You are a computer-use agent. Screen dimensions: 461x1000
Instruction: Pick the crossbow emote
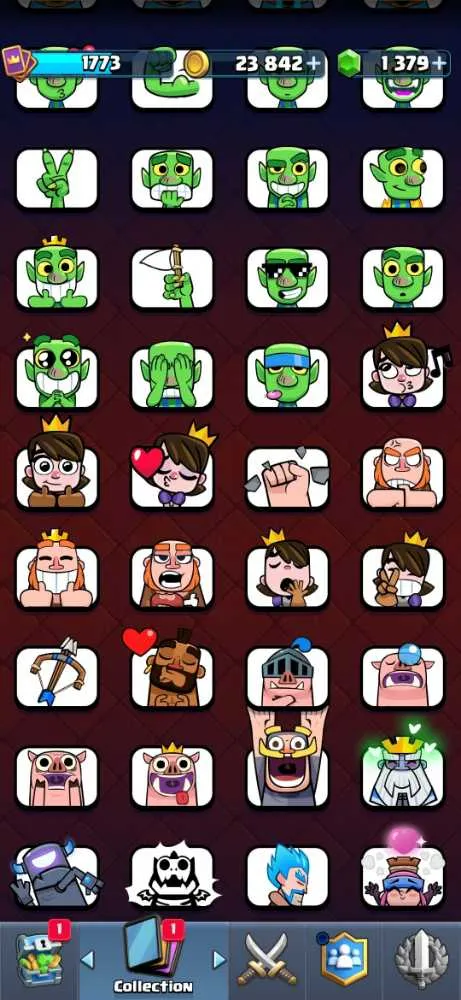click(57, 676)
